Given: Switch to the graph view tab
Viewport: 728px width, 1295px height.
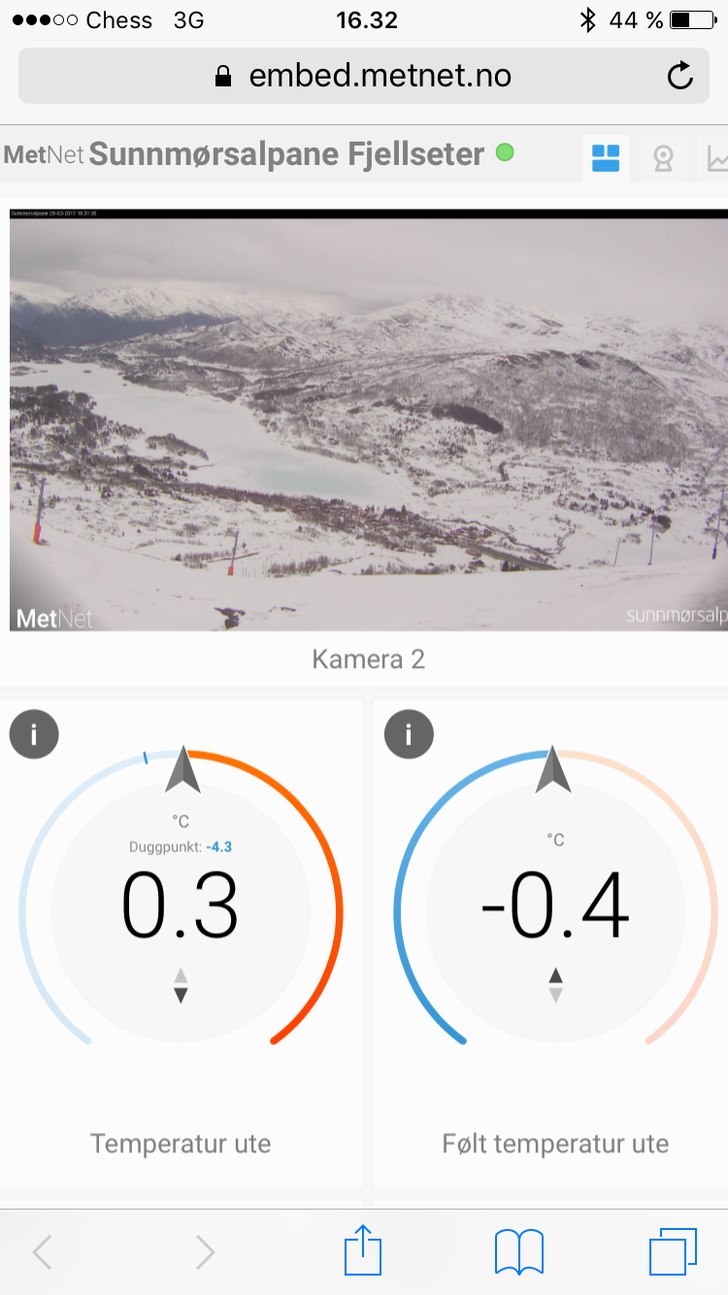Looking at the screenshot, I should 716,158.
